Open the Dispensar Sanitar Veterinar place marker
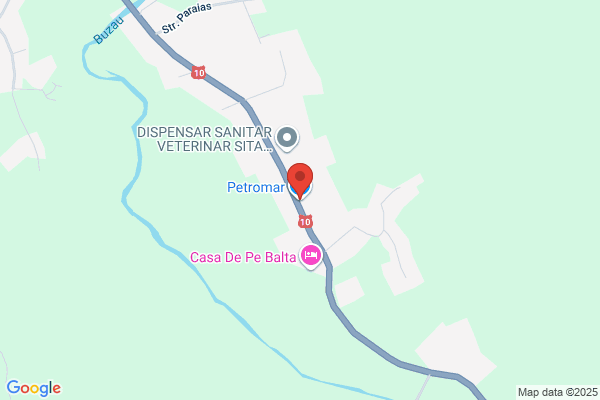 tap(287, 139)
